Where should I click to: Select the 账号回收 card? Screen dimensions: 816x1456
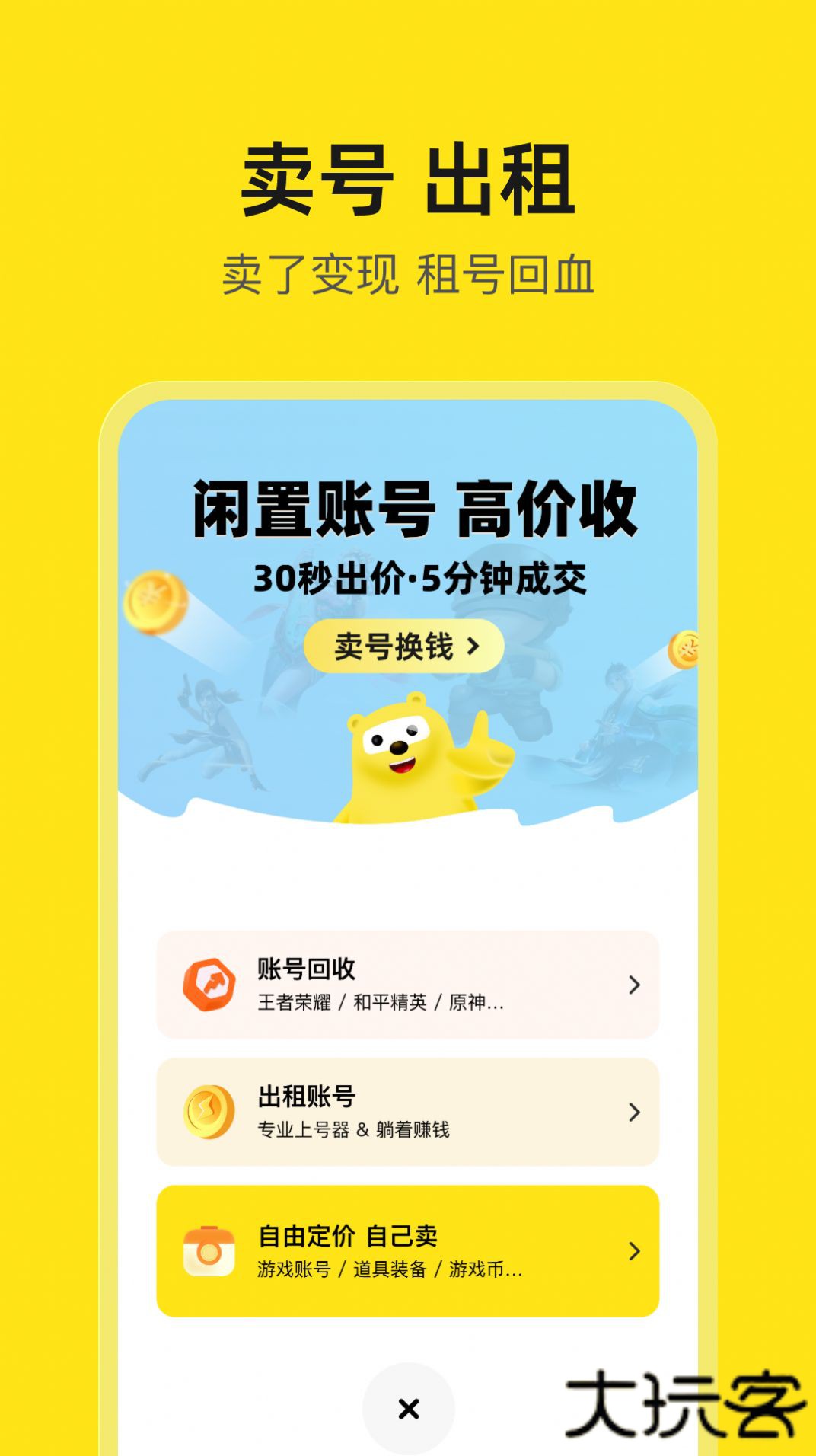click(408, 984)
